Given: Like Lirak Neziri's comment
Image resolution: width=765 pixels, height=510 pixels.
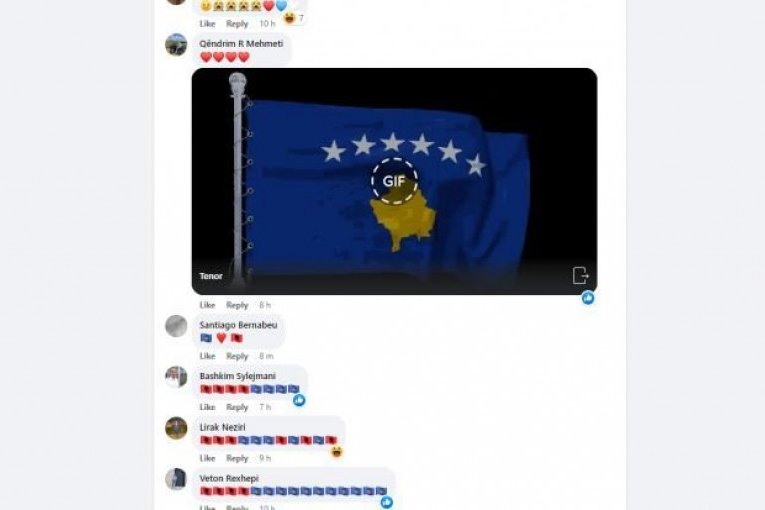Looking at the screenshot, I should coord(207,458).
